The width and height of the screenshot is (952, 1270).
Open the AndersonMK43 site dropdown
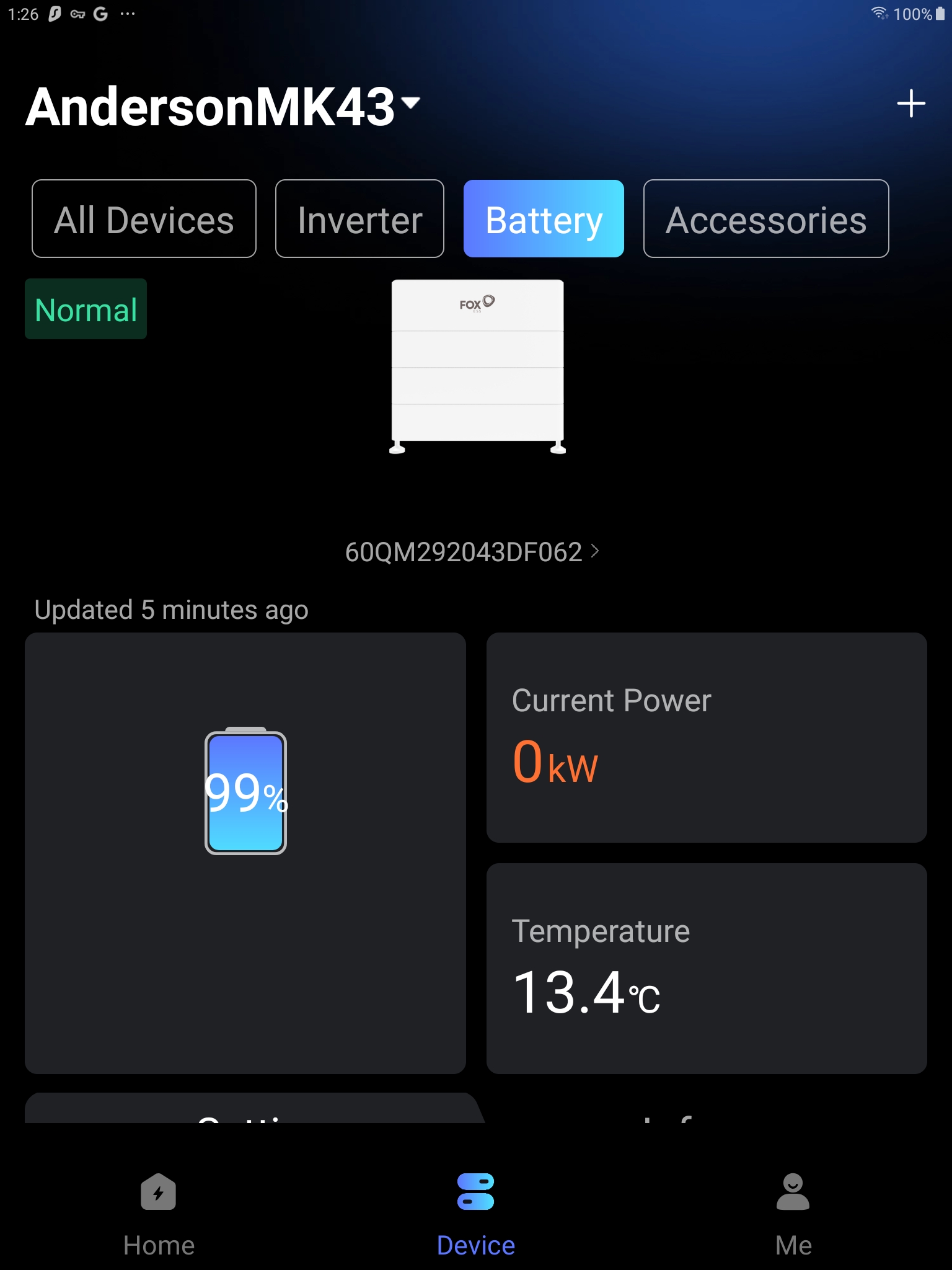tap(223, 105)
